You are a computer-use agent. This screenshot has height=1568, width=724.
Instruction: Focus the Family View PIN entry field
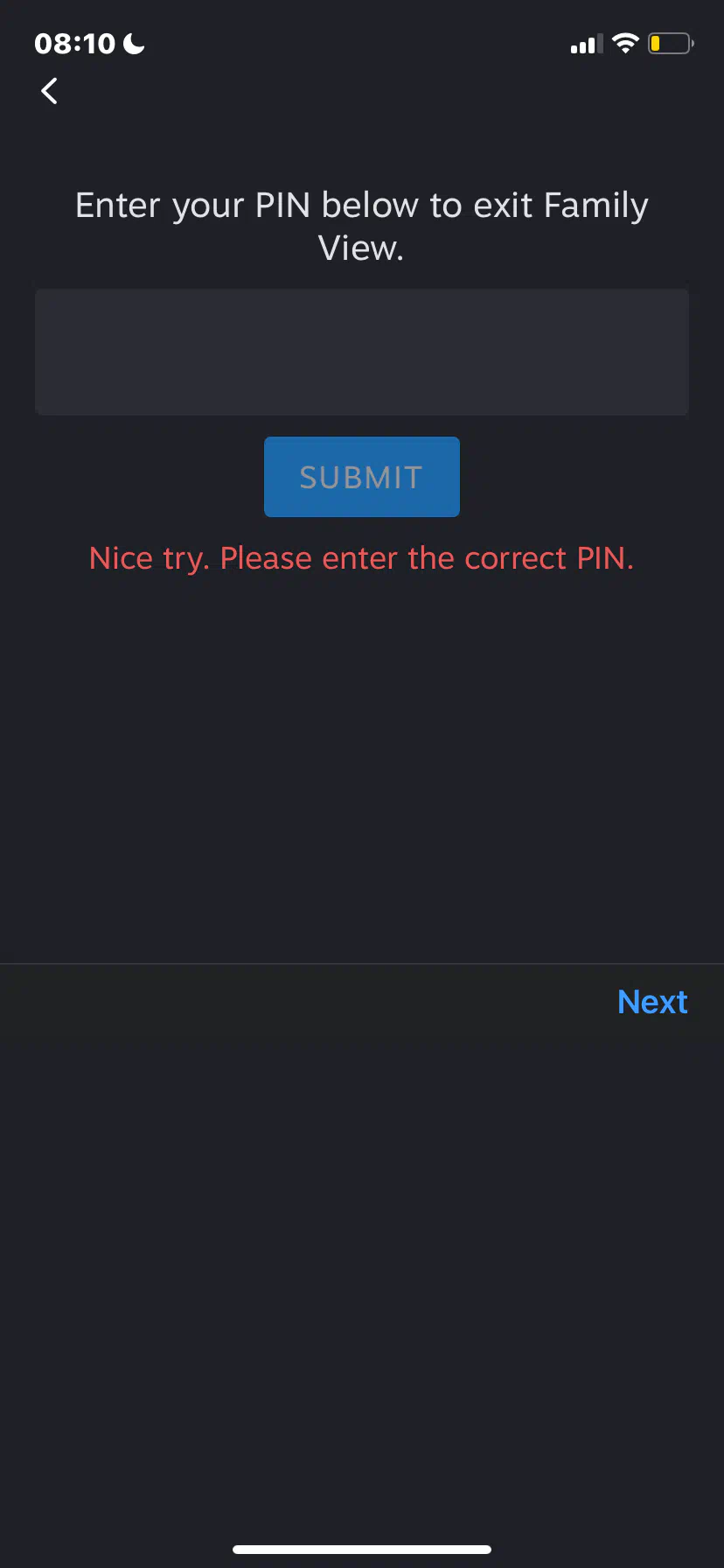point(362,352)
